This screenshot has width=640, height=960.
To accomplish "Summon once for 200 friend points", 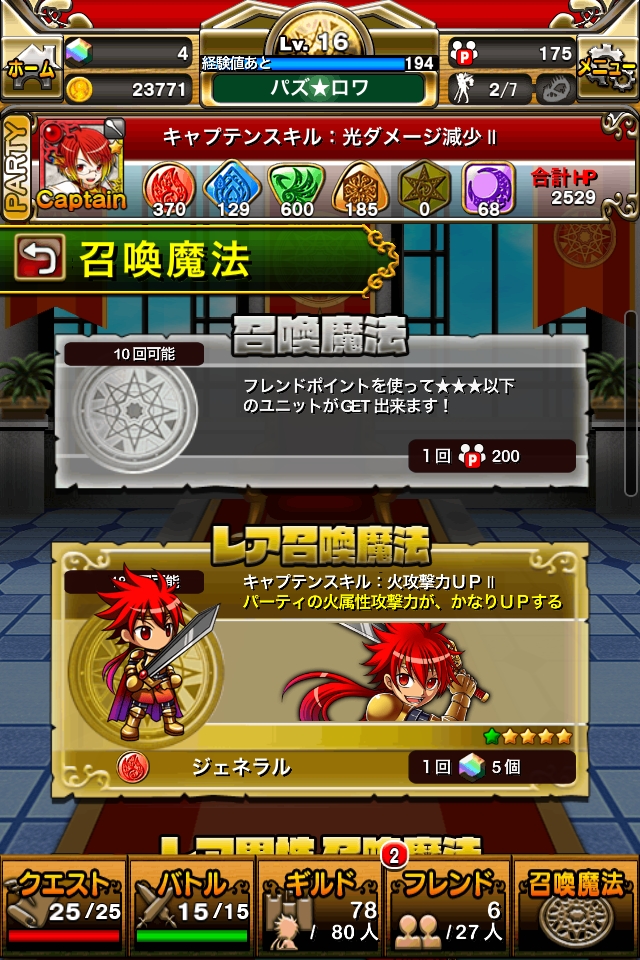I will 491,456.
